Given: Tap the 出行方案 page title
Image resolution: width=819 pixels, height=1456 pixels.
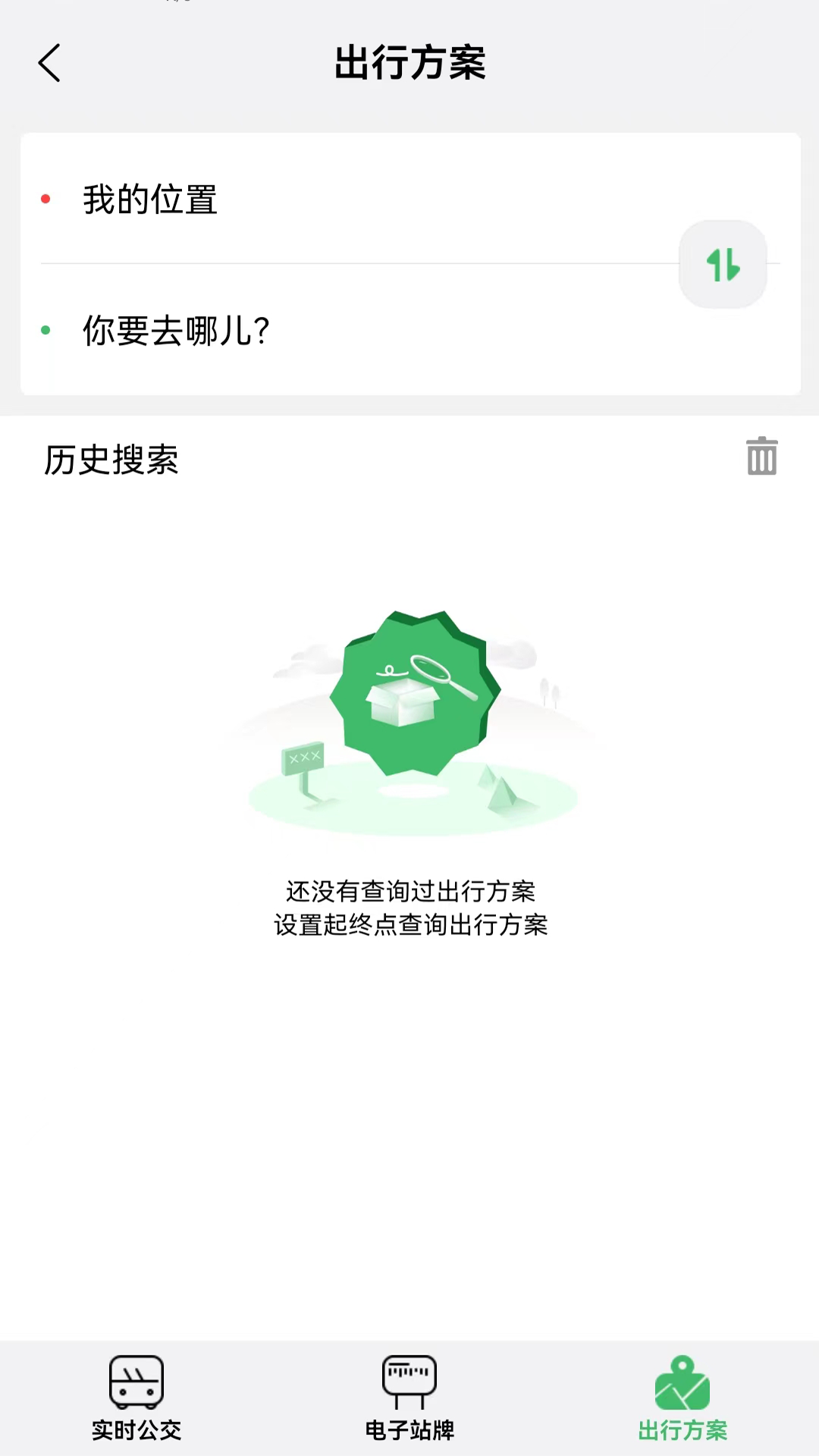Looking at the screenshot, I should (x=409, y=64).
